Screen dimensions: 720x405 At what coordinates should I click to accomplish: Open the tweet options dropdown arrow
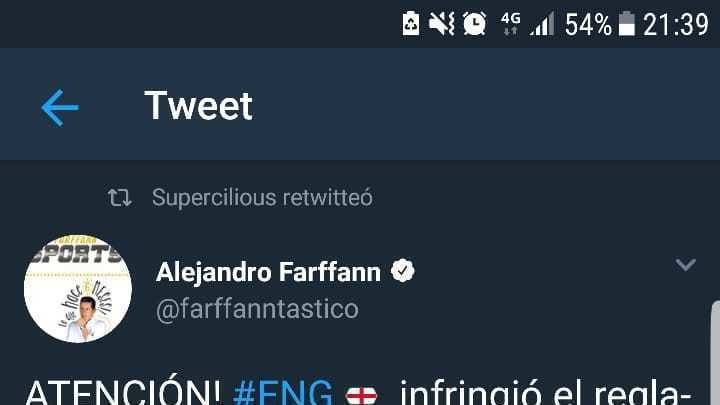click(685, 265)
